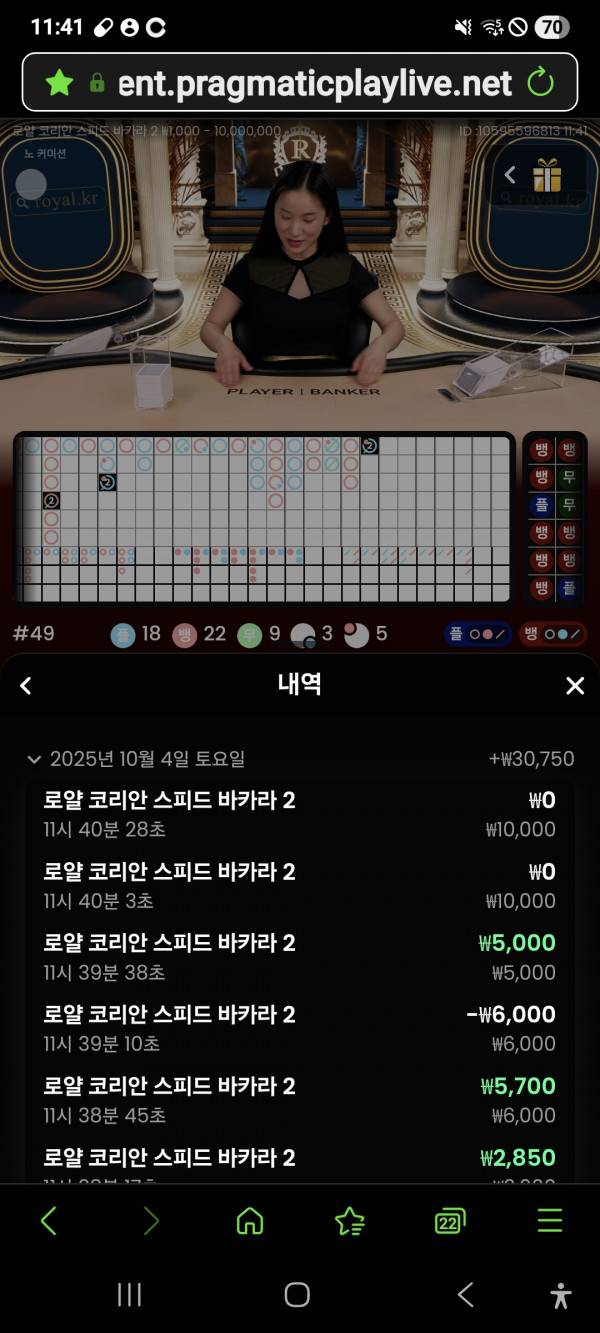Tap the 플 player road prediction button
This screenshot has height=1333, width=600.
coord(477,634)
